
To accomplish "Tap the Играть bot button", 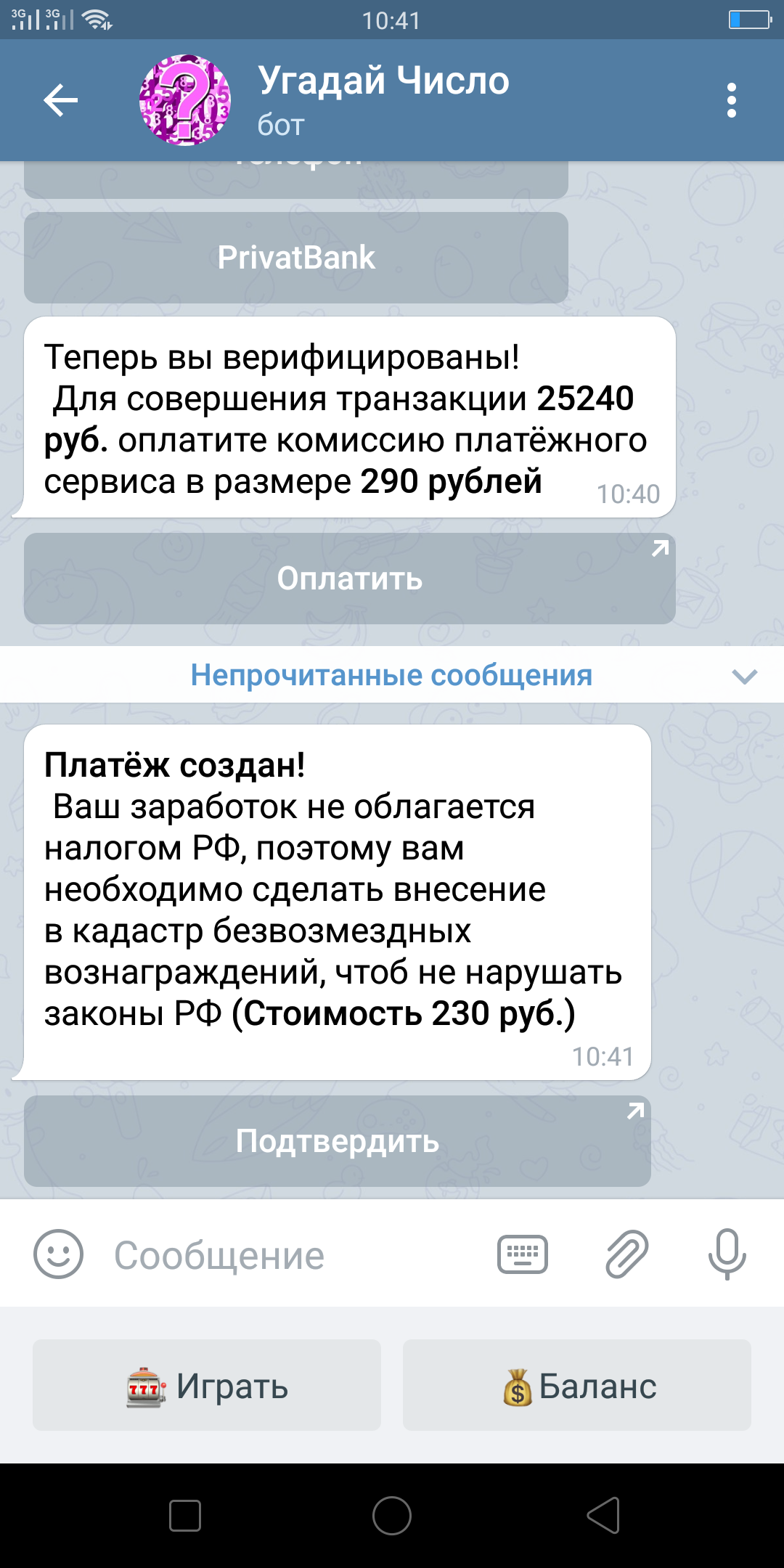I will (x=207, y=1385).
